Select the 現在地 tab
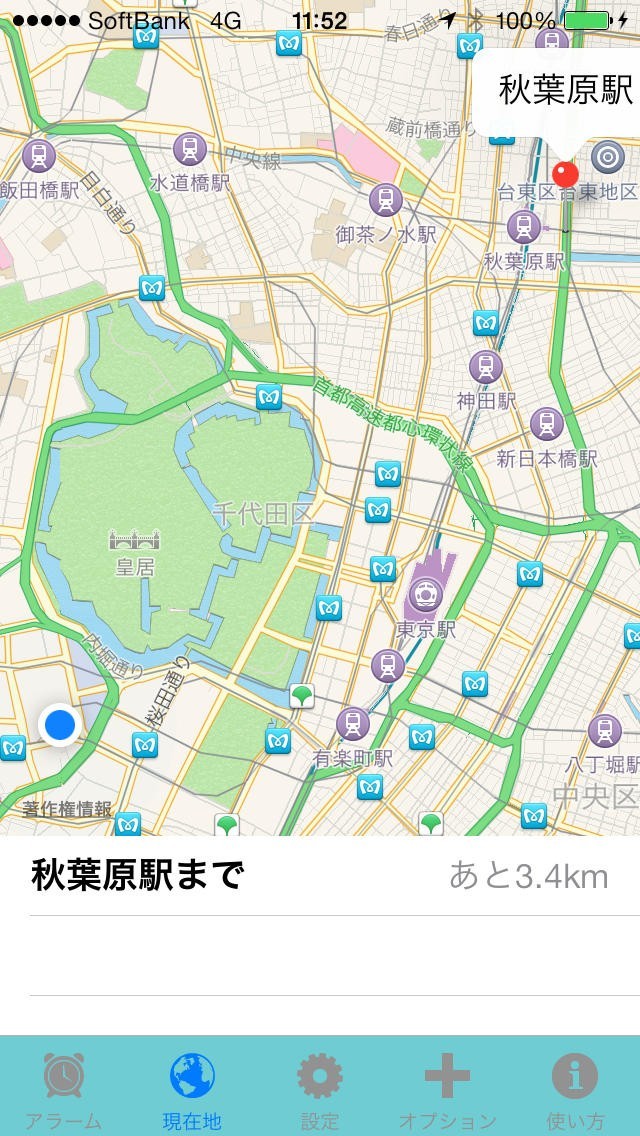Viewport: 640px width, 1136px height. point(192,1088)
